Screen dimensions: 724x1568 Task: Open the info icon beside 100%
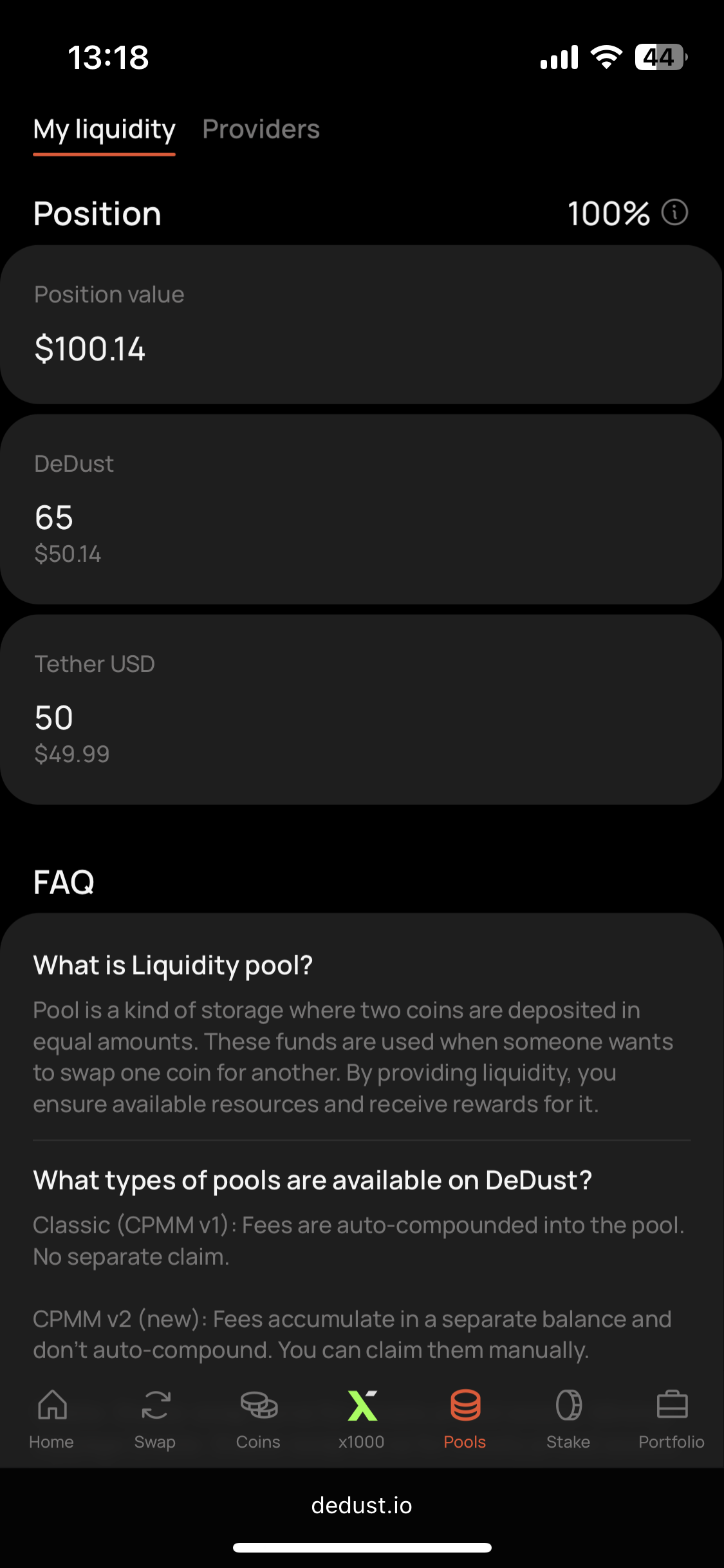tap(674, 212)
